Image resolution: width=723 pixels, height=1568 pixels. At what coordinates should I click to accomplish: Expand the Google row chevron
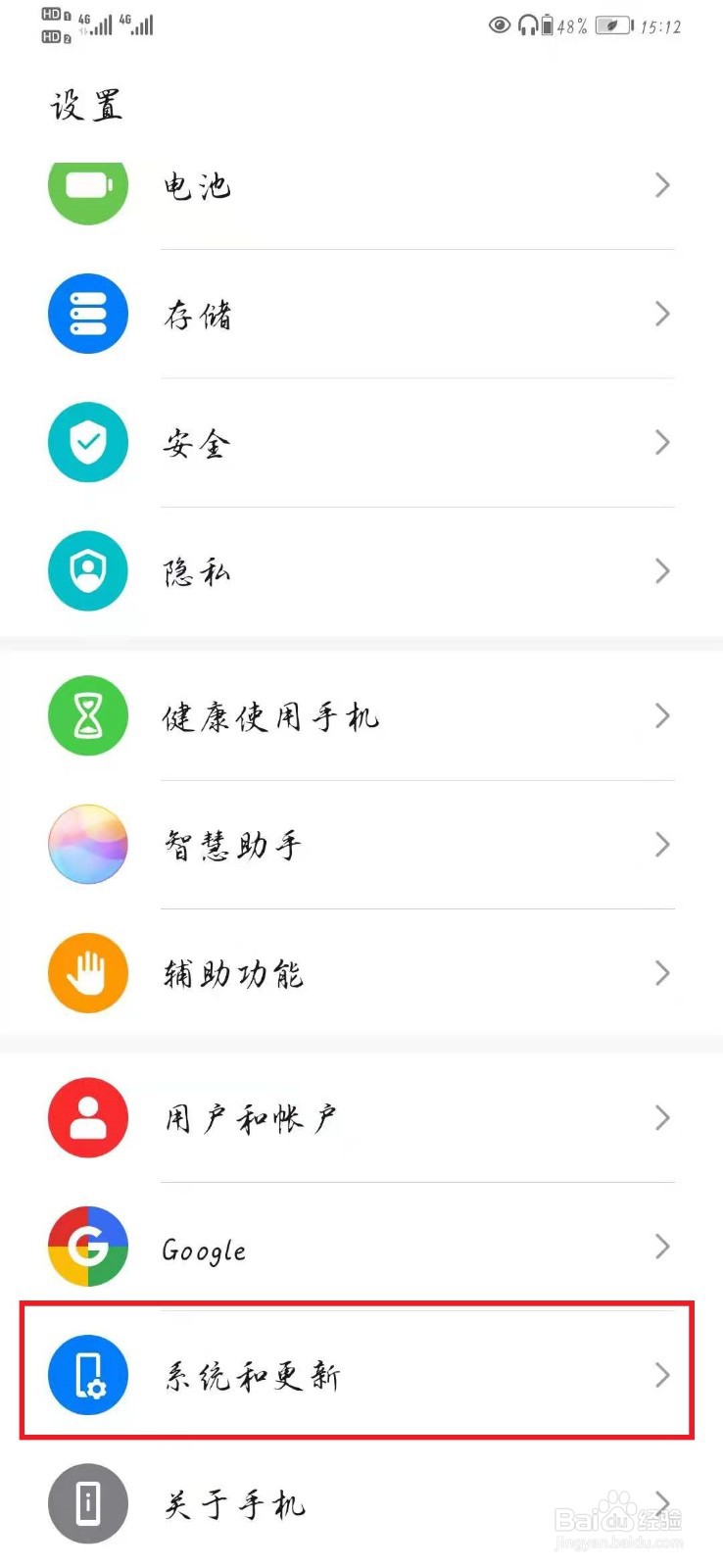coord(661,1247)
